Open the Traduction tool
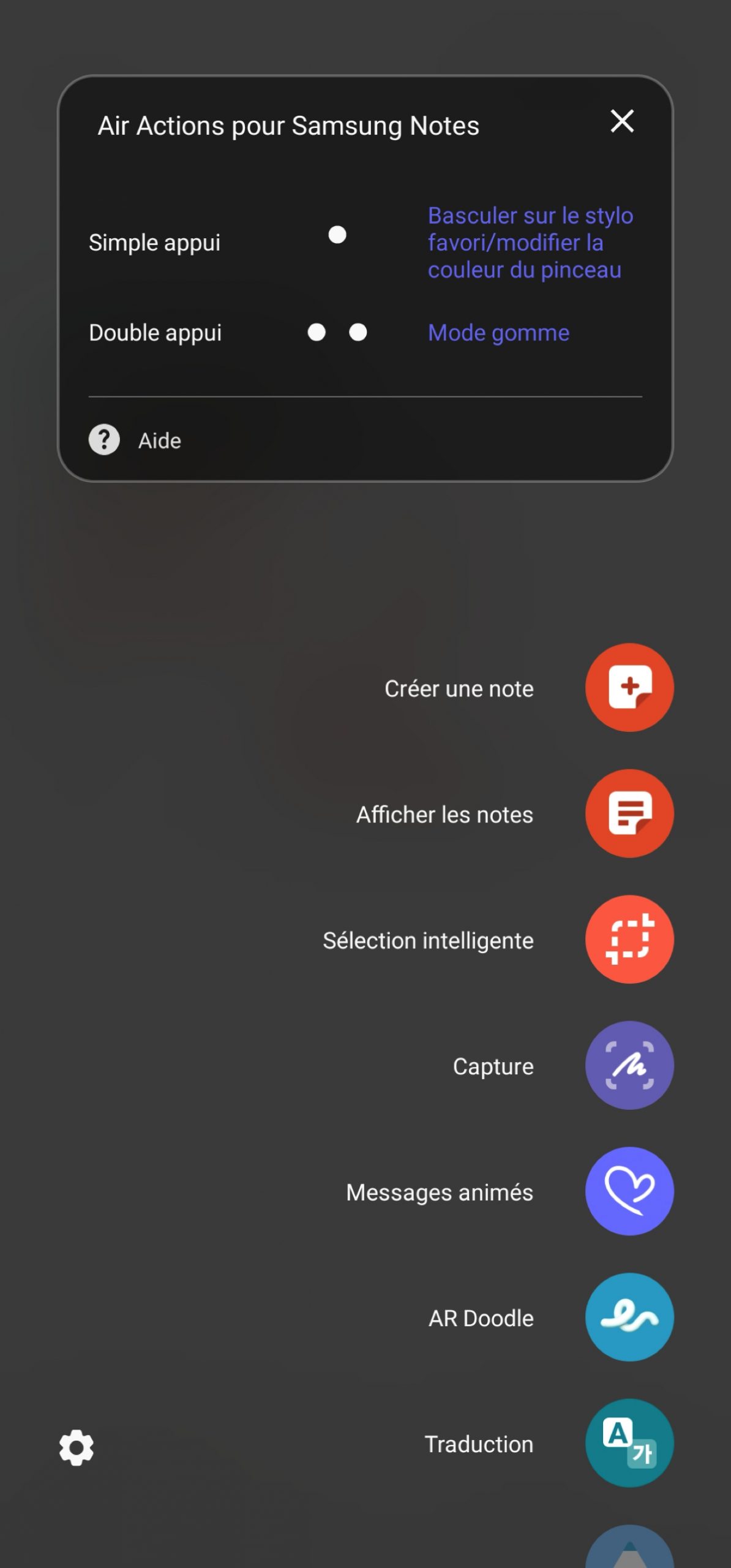This screenshot has width=731, height=1568. pos(629,1443)
